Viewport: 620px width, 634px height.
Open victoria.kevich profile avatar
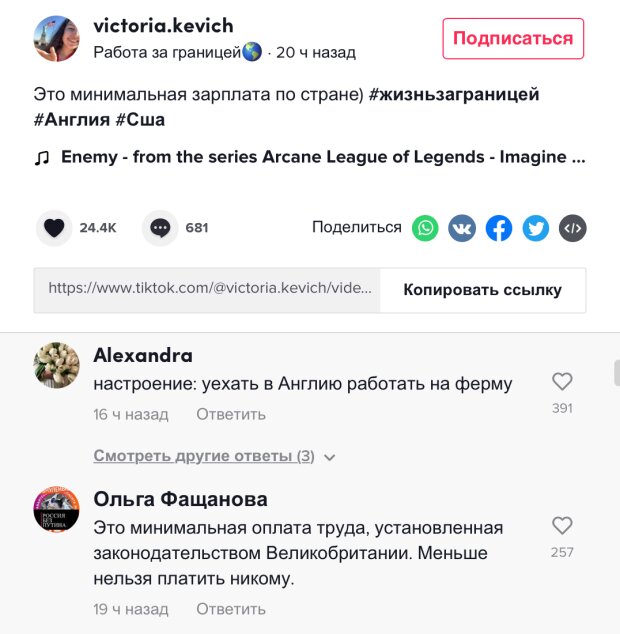[56, 39]
